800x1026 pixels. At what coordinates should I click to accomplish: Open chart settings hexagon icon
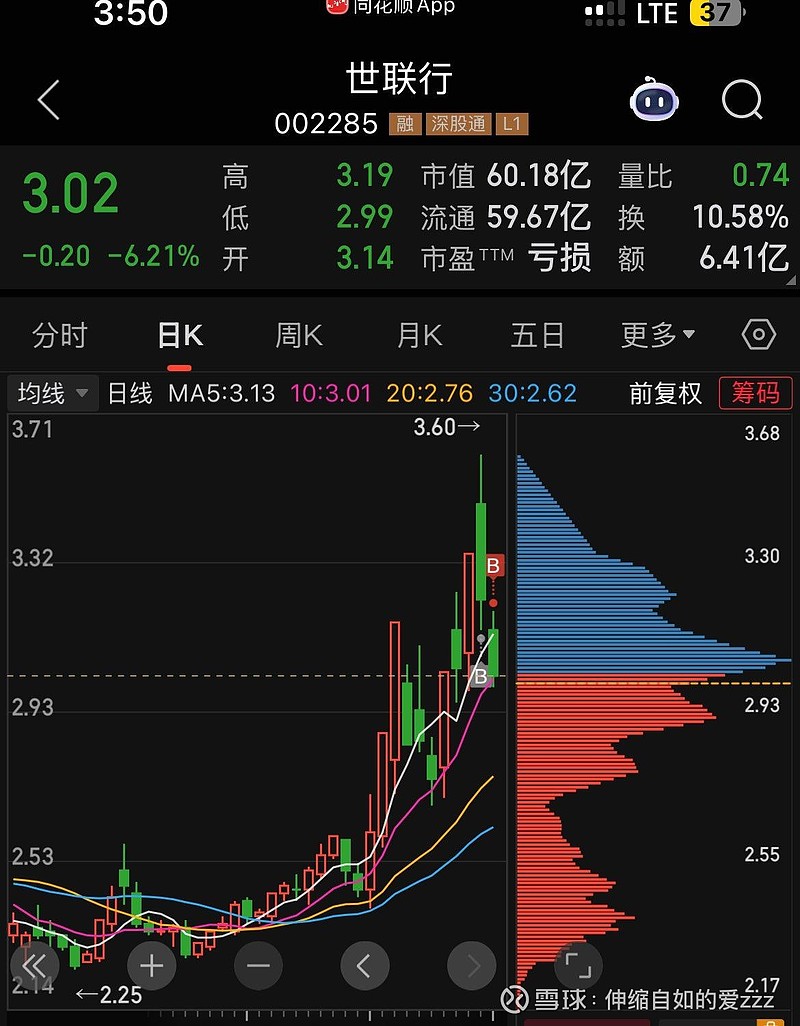pyautogui.click(x=759, y=335)
